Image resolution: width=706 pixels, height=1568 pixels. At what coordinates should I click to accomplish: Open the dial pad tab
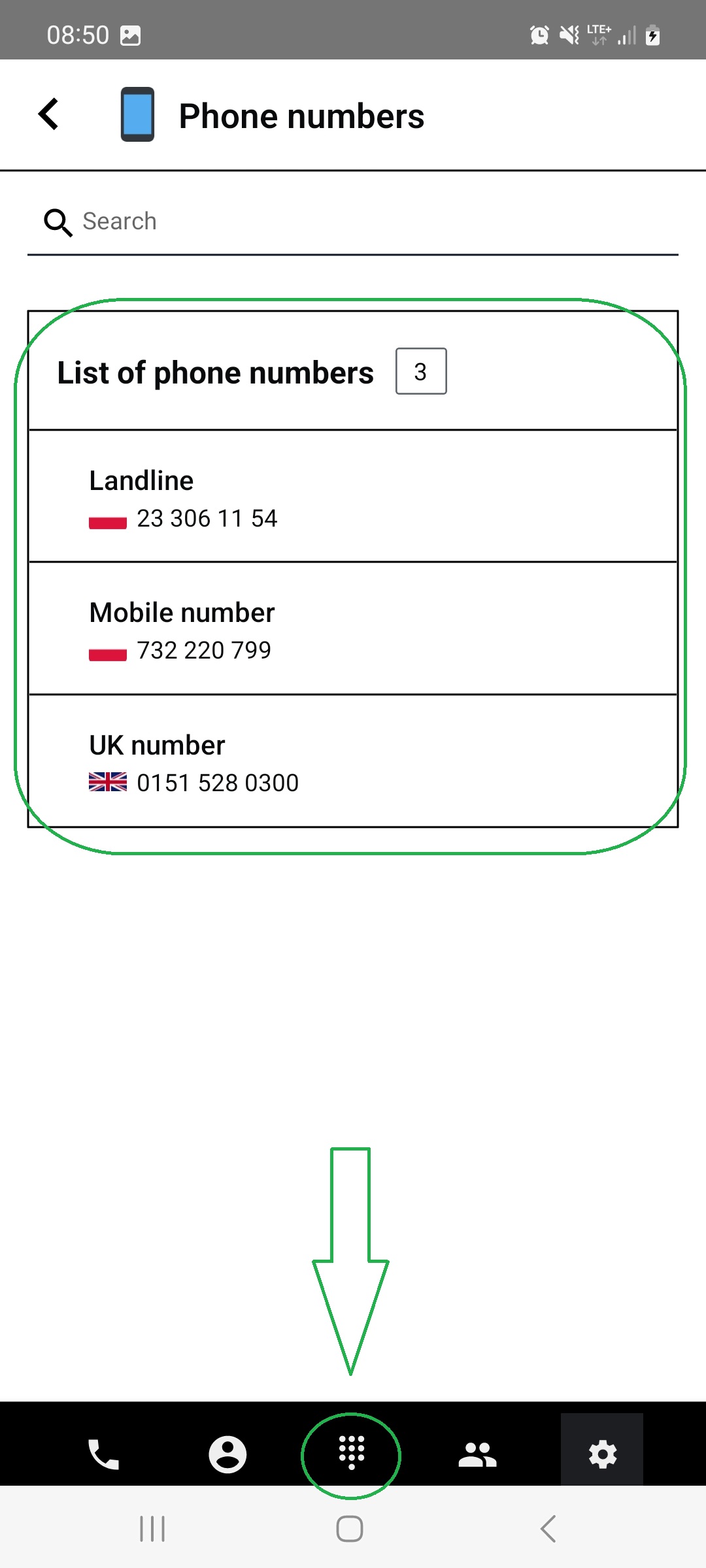(x=352, y=1454)
